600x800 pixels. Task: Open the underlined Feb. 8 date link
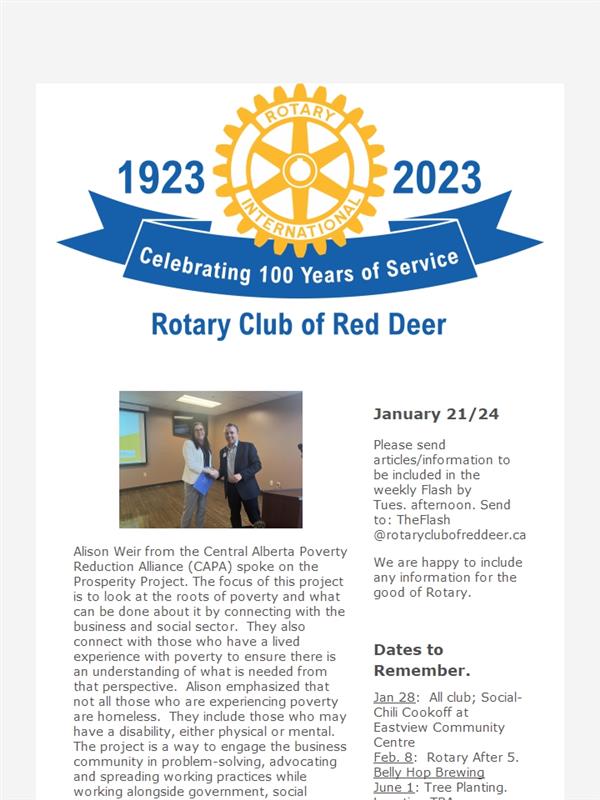[393, 758]
